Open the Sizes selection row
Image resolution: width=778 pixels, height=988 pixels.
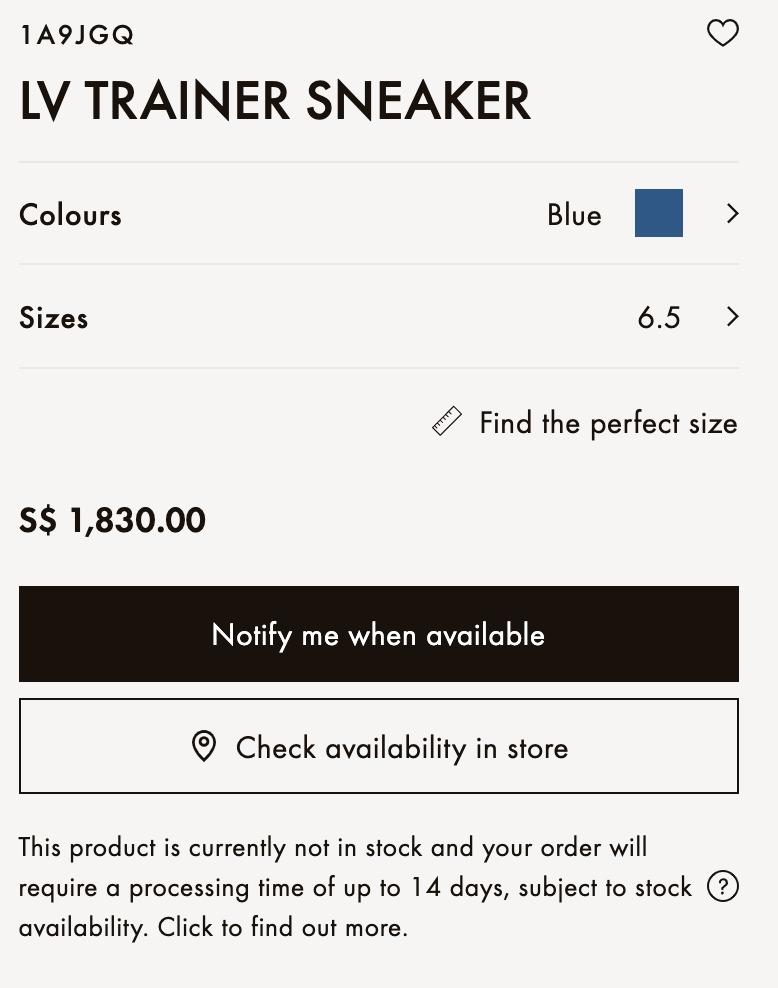pyautogui.click(x=378, y=317)
